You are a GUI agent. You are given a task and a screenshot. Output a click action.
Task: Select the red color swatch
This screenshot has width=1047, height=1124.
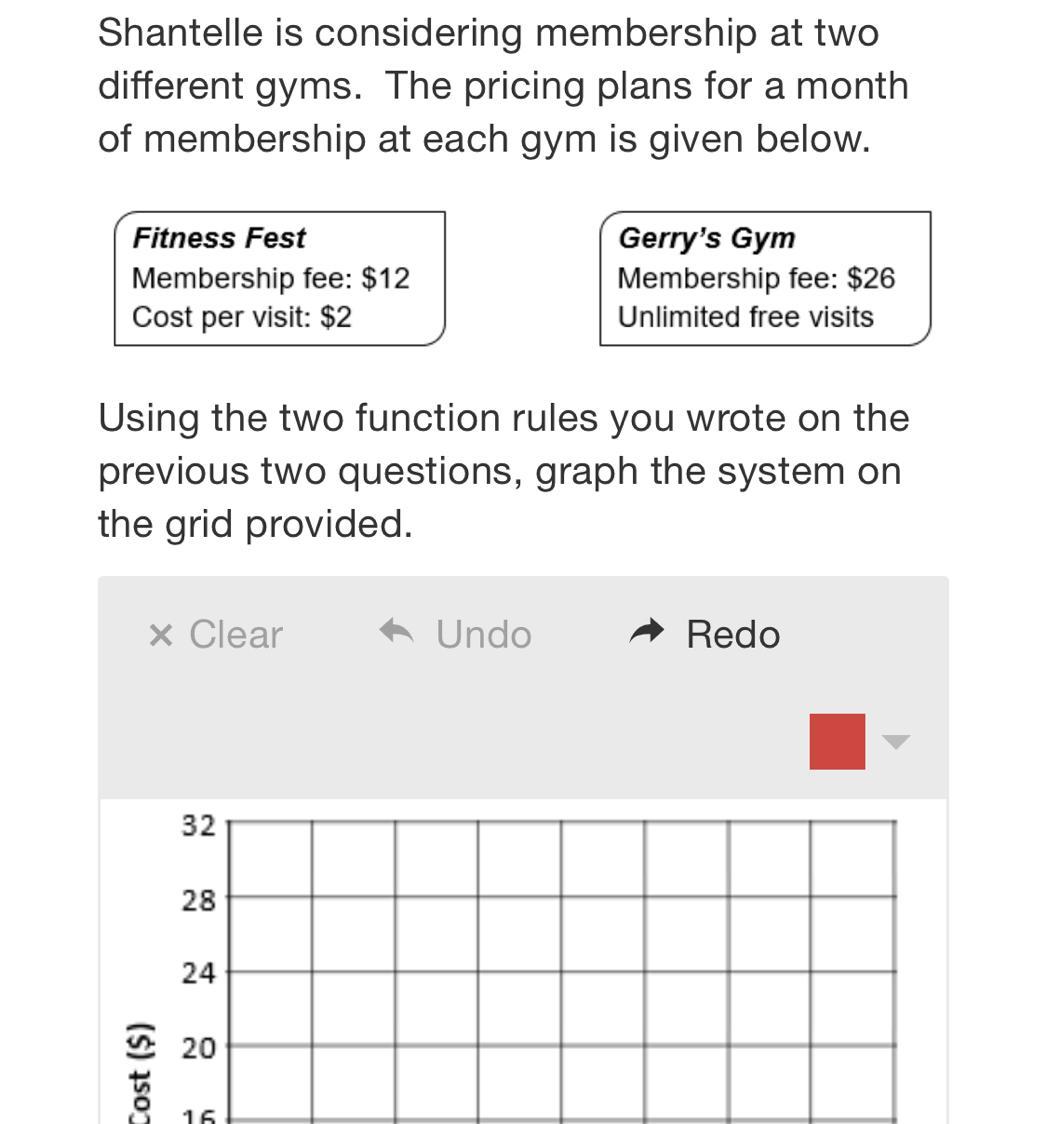point(837,741)
